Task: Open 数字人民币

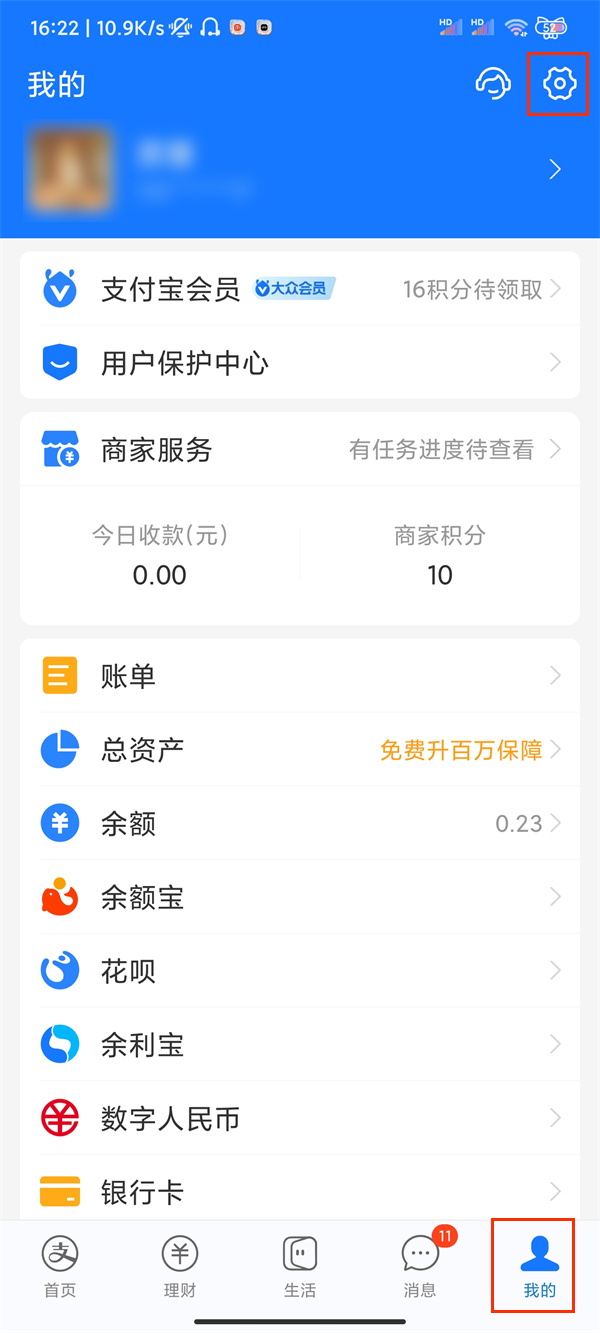Action: click(x=300, y=1118)
